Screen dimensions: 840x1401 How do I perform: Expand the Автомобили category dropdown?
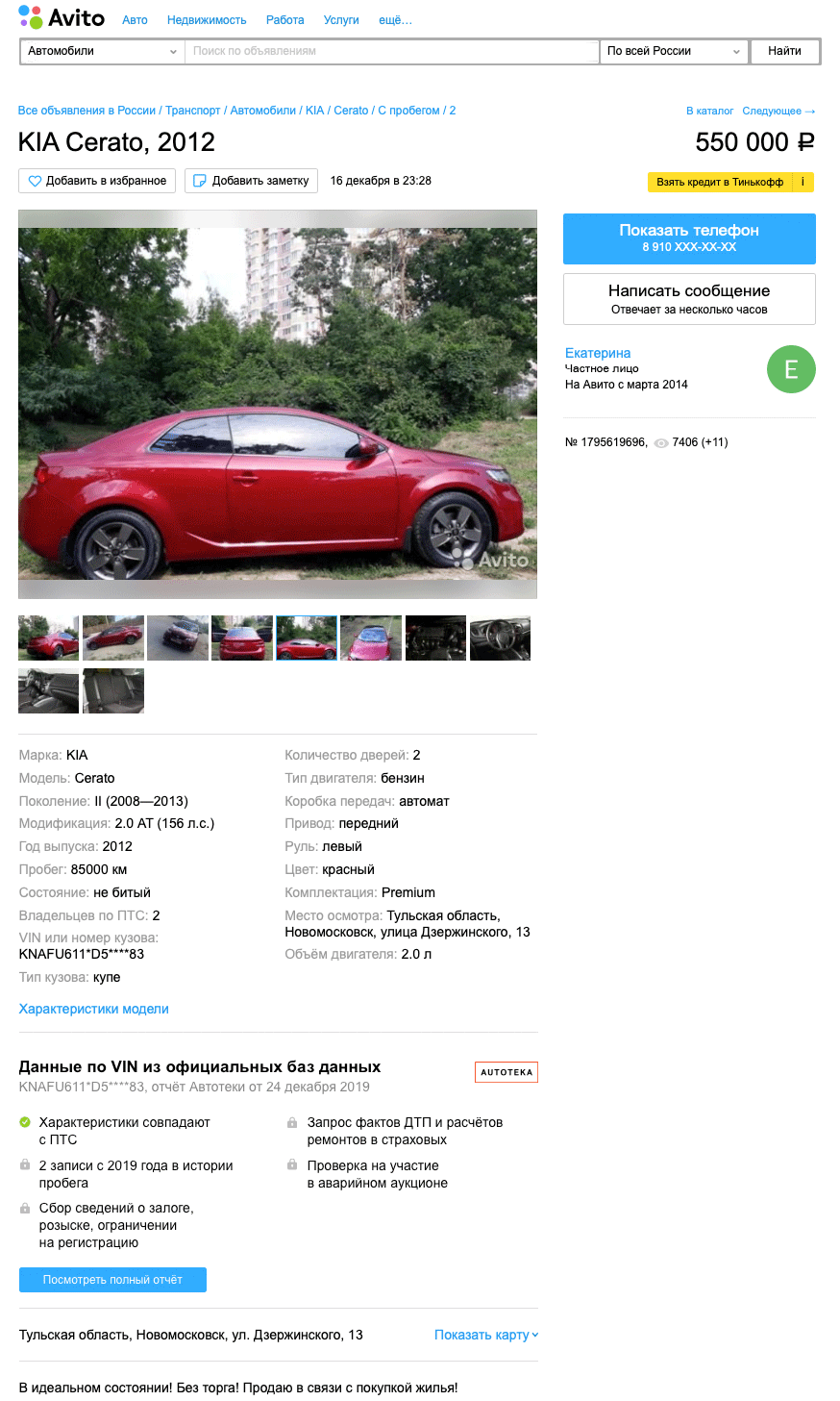click(102, 51)
